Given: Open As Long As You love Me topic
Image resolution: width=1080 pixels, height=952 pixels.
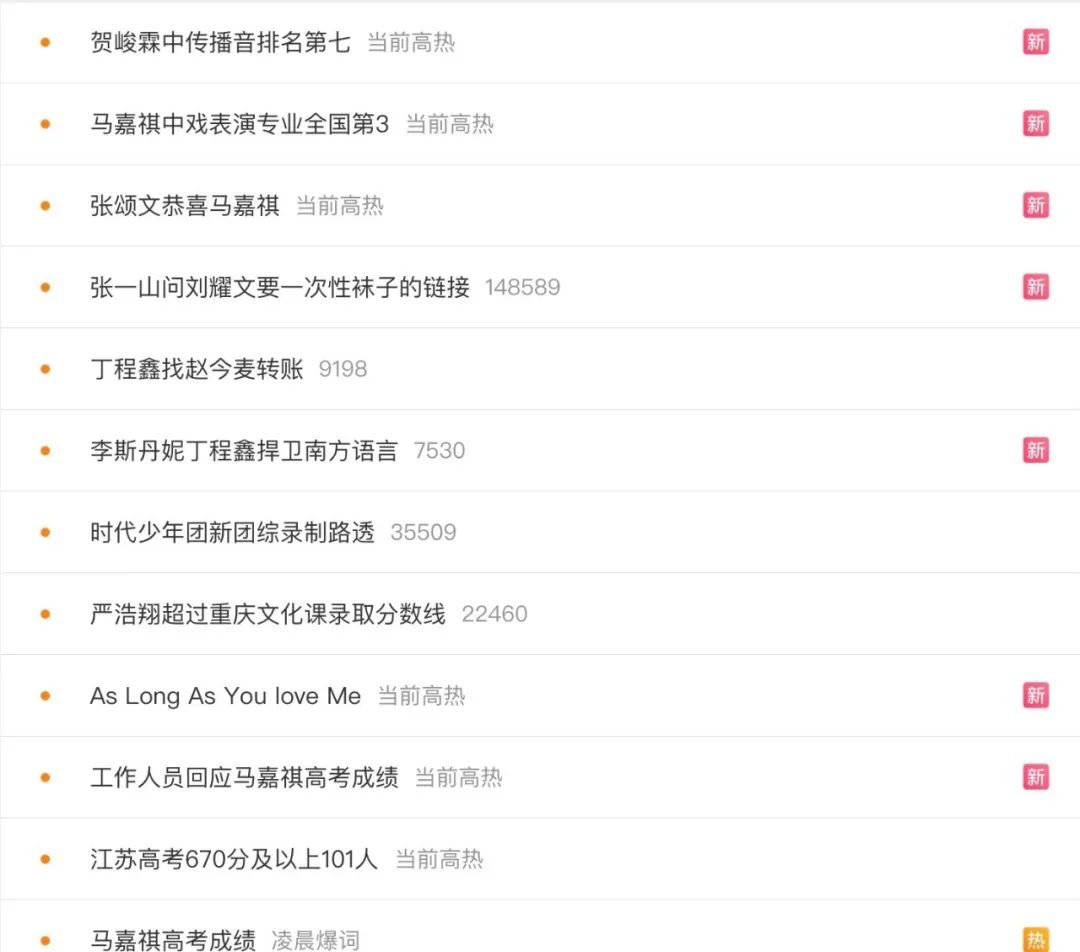Looking at the screenshot, I should 225,696.
